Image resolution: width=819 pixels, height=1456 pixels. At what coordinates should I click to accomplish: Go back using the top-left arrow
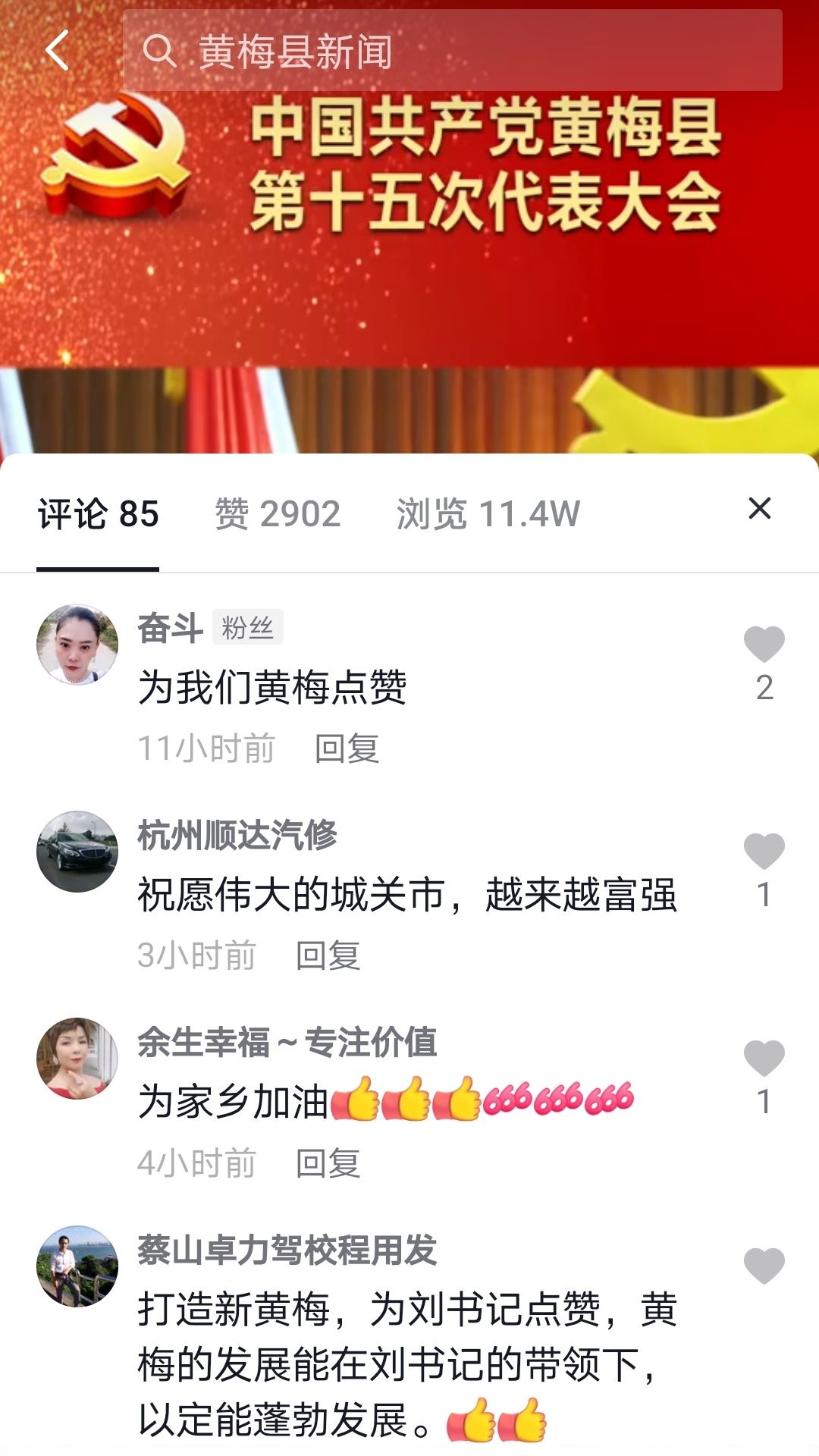tap(58, 51)
